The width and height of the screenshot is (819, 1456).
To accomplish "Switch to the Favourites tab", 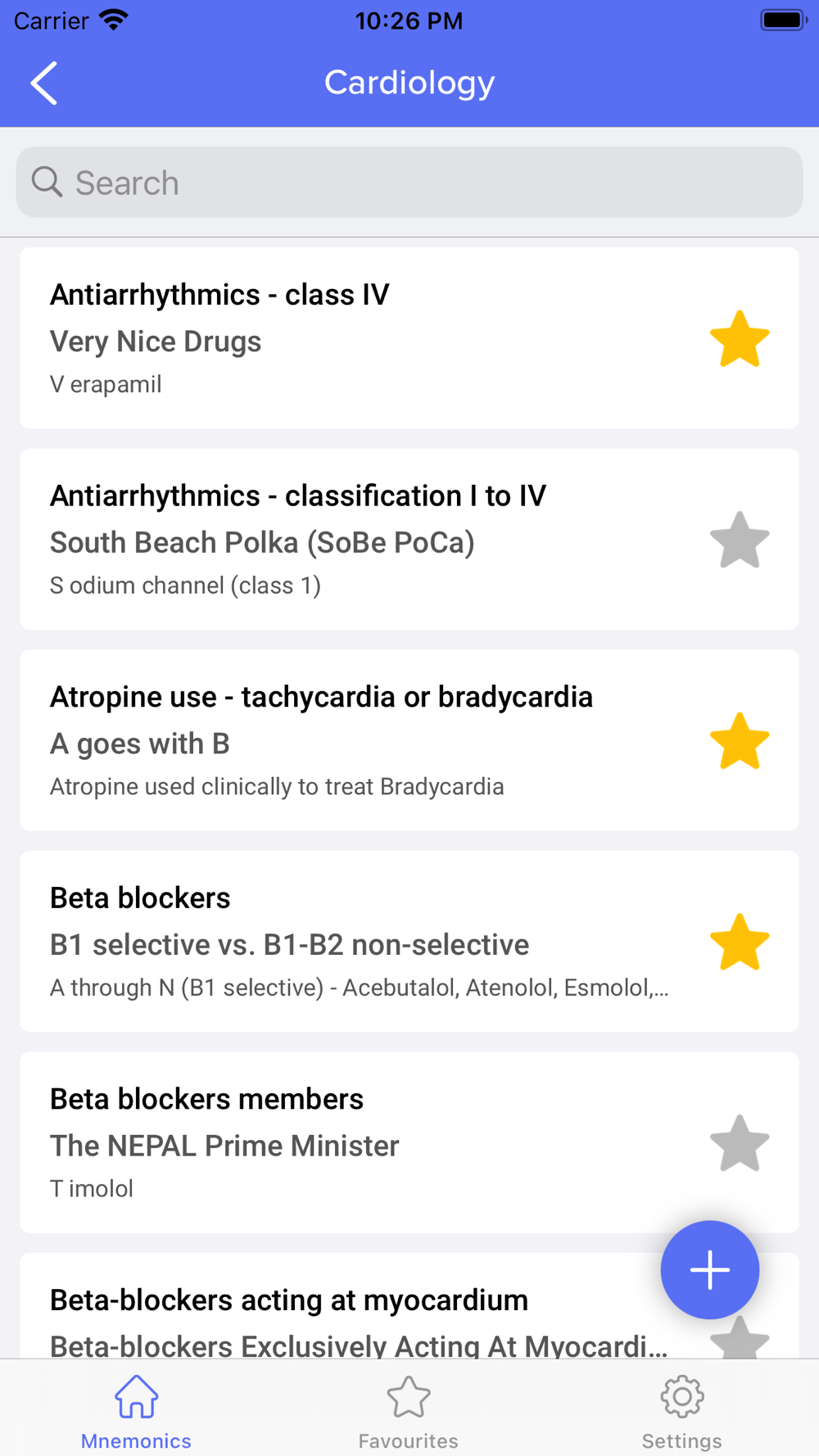I will (409, 1412).
